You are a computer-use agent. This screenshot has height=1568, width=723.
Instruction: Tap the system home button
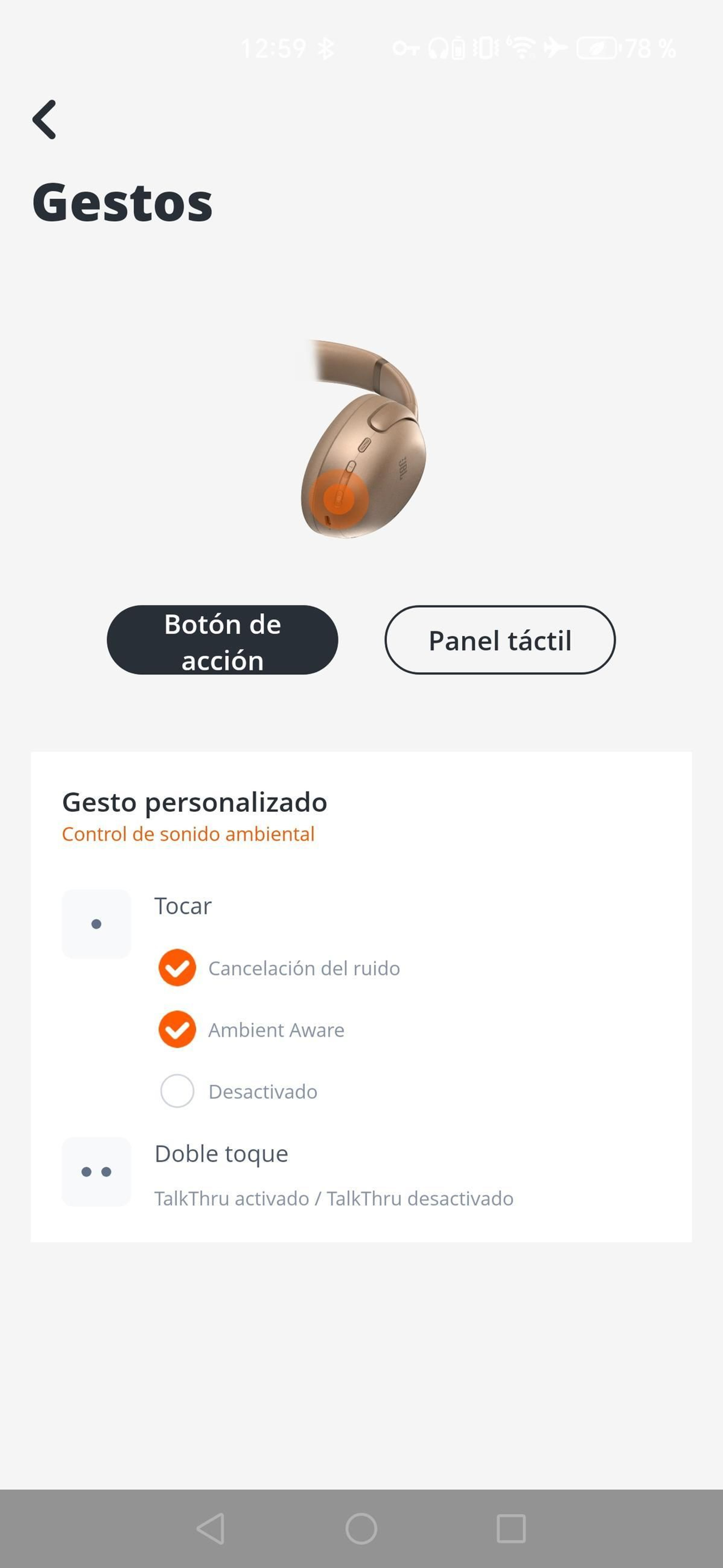(361, 1528)
